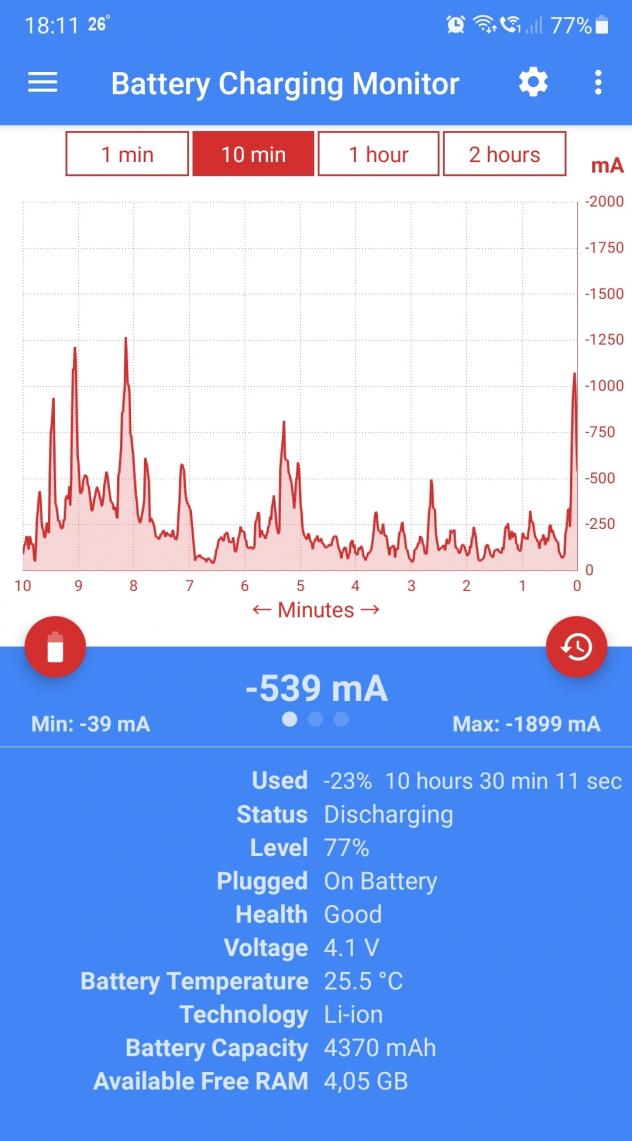Open the three-dot overflow menu
The image size is (632, 1141).
598,83
